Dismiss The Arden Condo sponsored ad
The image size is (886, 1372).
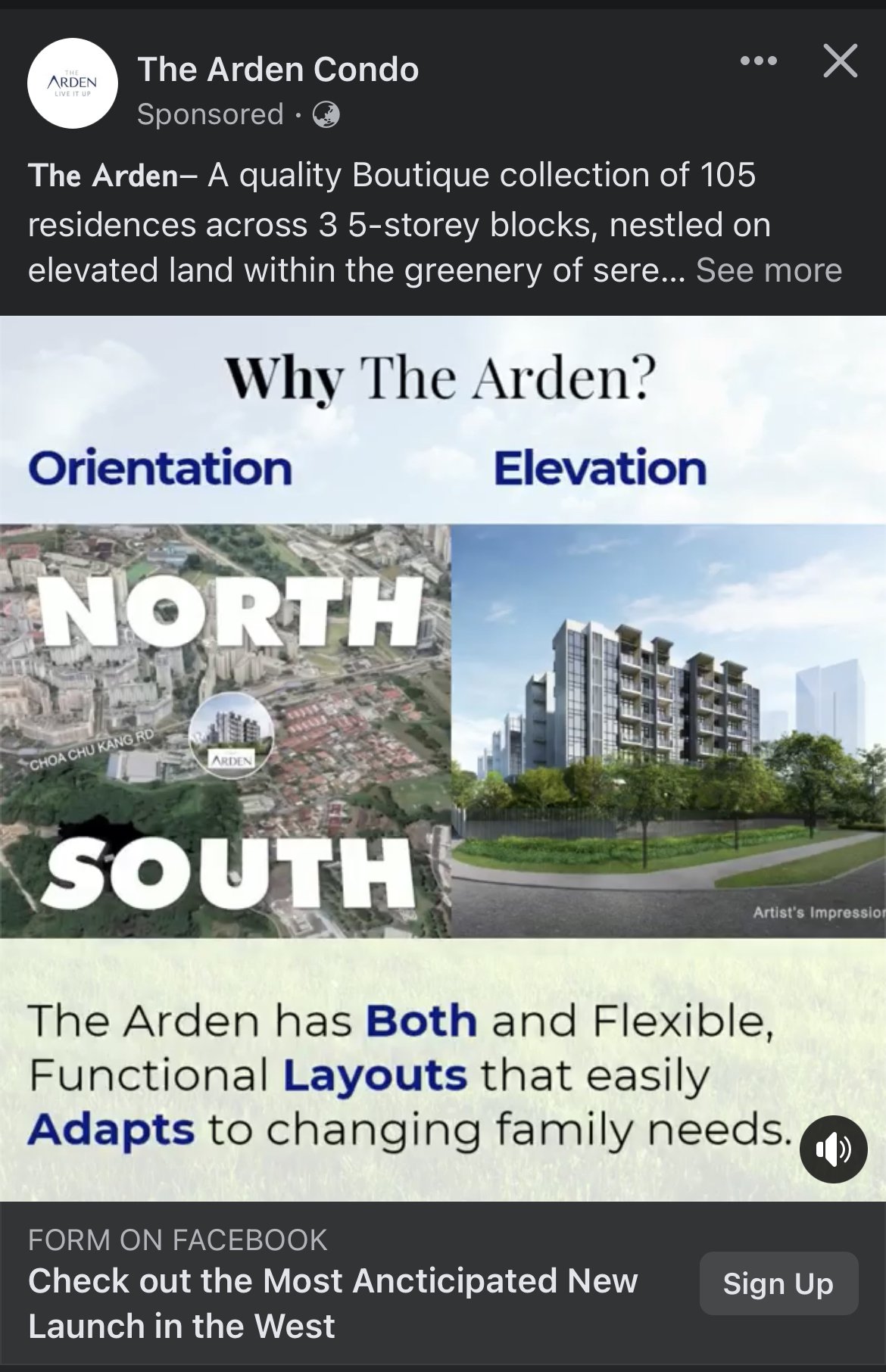tap(840, 61)
